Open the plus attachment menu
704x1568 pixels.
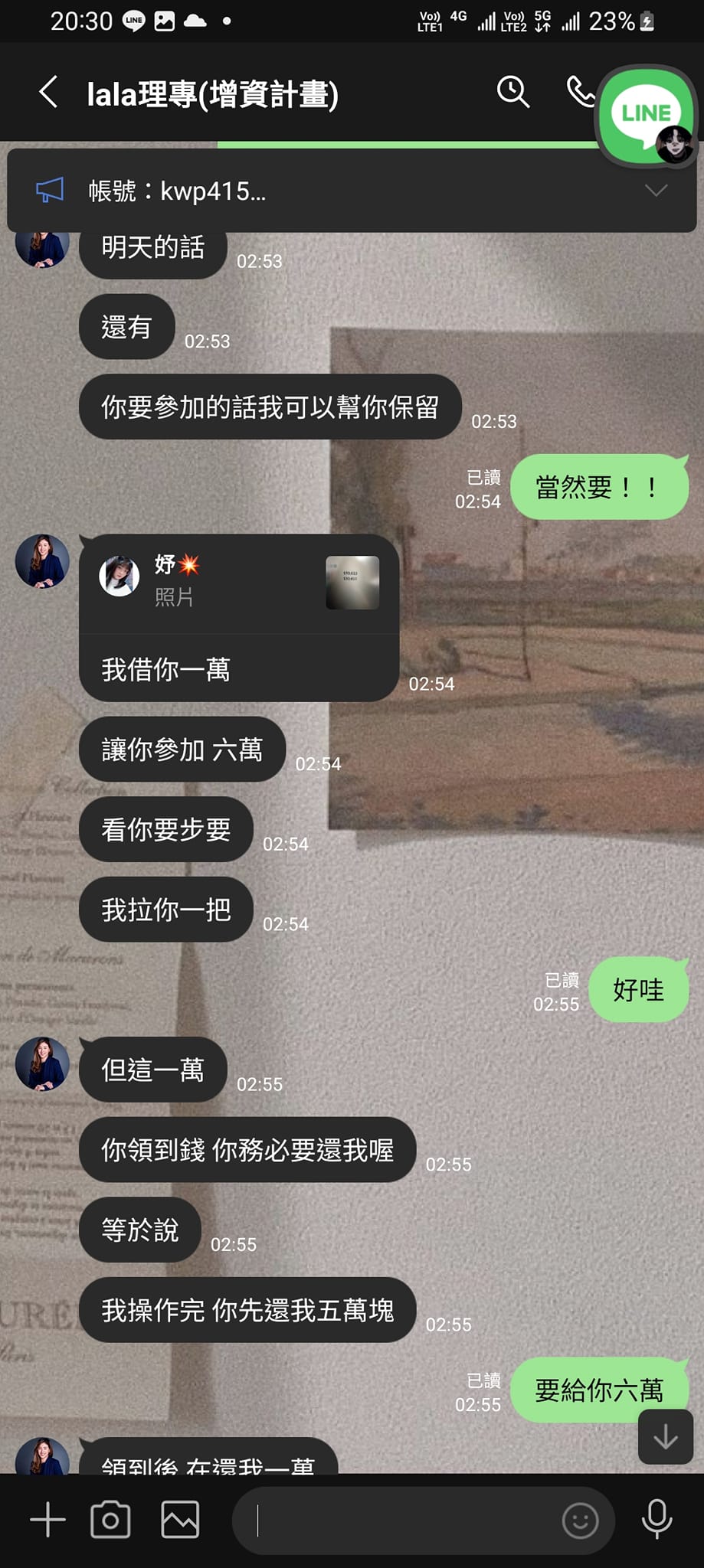(x=47, y=1520)
